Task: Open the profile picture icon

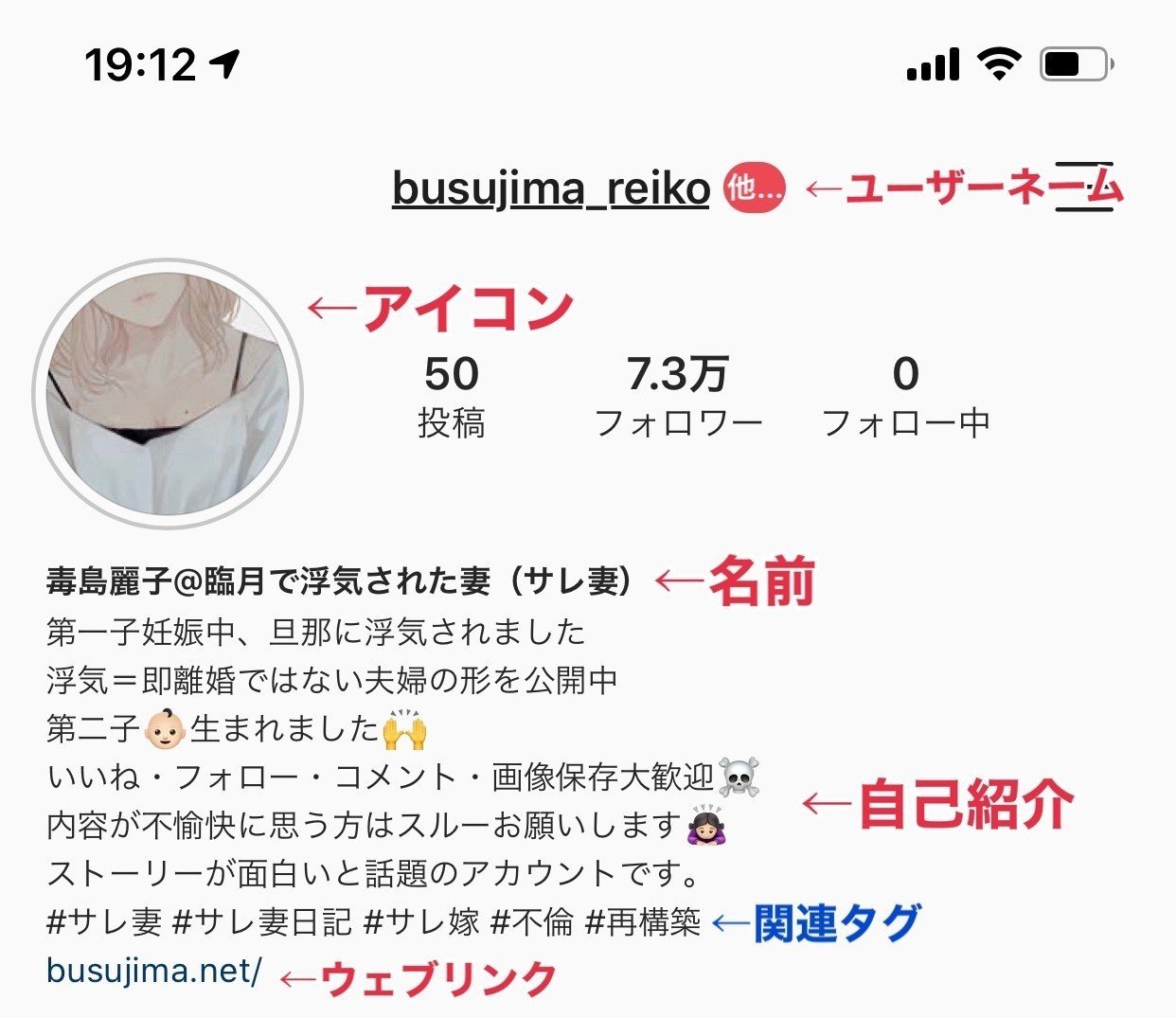Action: [168, 394]
